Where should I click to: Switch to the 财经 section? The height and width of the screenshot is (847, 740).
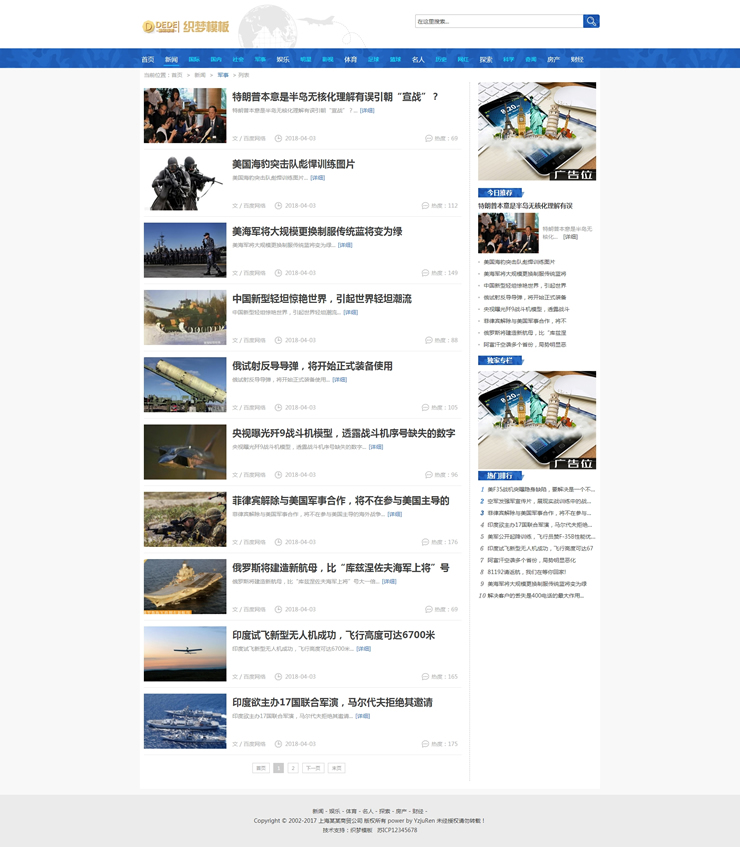(x=577, y=59)
